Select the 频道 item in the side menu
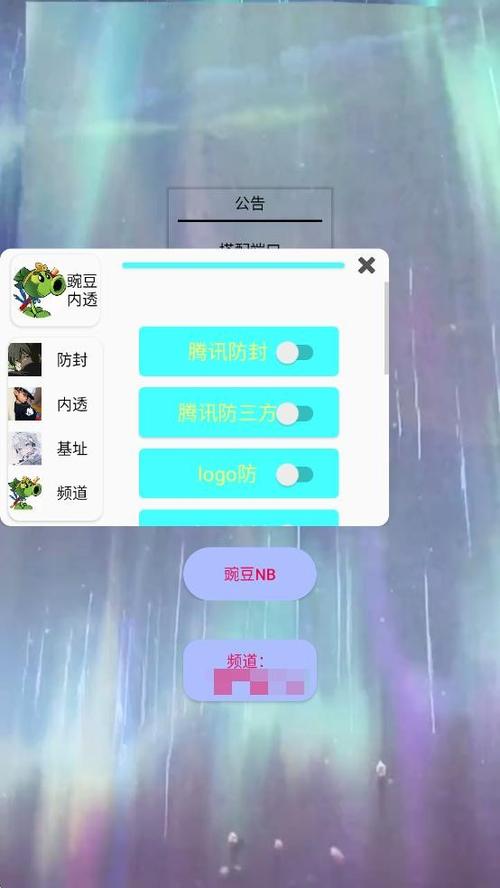This screenshot has width=500, height=888. [x=55, y=493]
